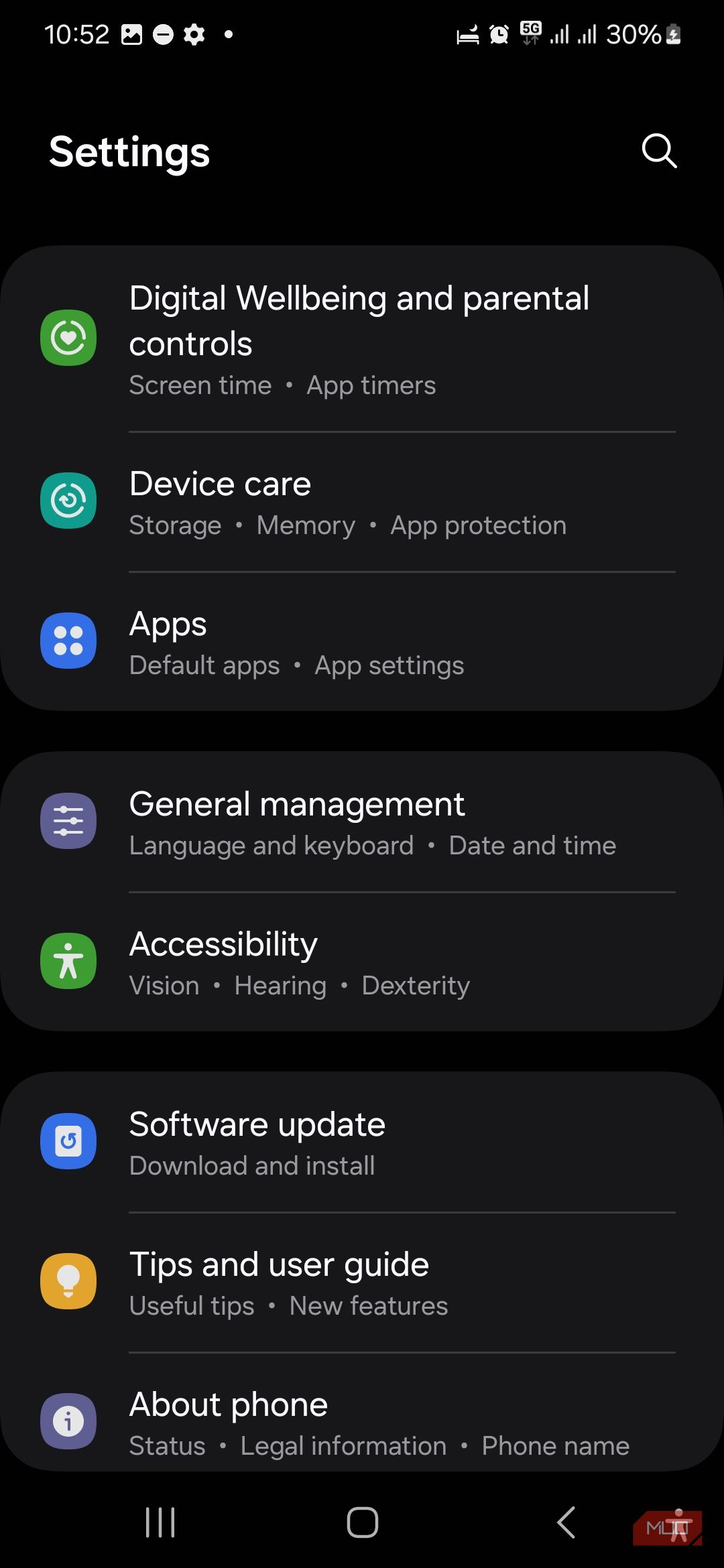This screenshot has height=1568, width=724.
Task: Open About phone for status and legal information
Action: 362,1422
